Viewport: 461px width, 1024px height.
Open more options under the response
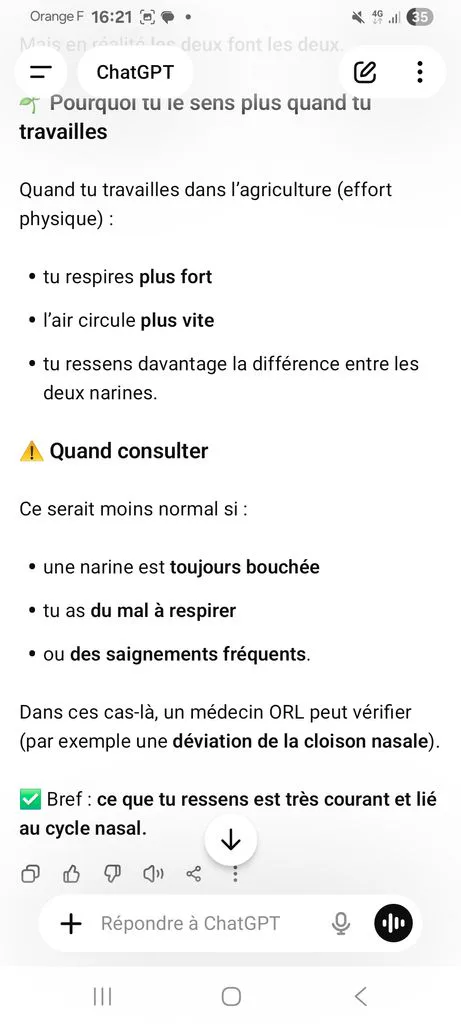pyautogui.click(x=235, y=874)
